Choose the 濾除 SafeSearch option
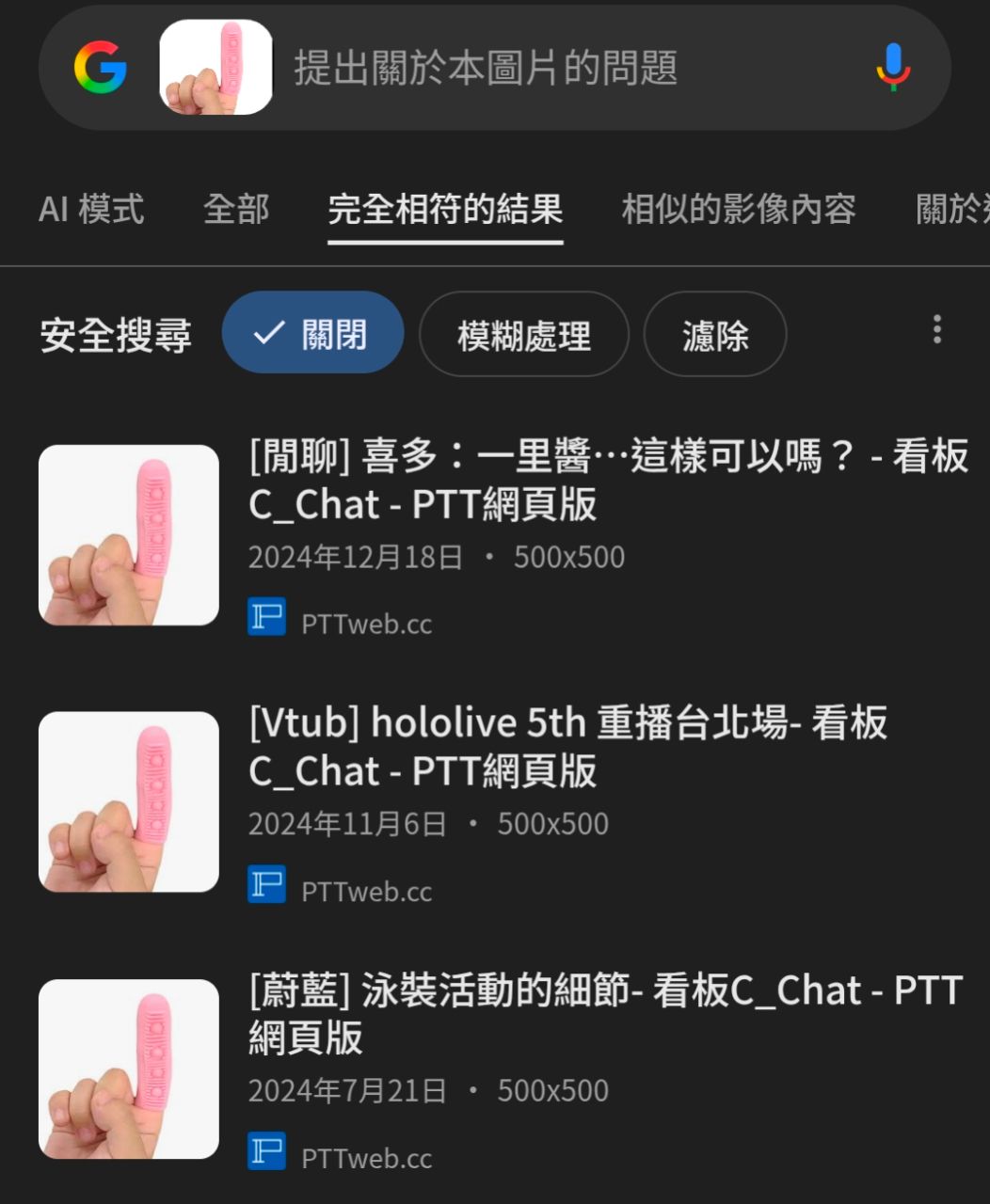Image resolution: width=990 pixels, height=1204 pixels. 714,335
